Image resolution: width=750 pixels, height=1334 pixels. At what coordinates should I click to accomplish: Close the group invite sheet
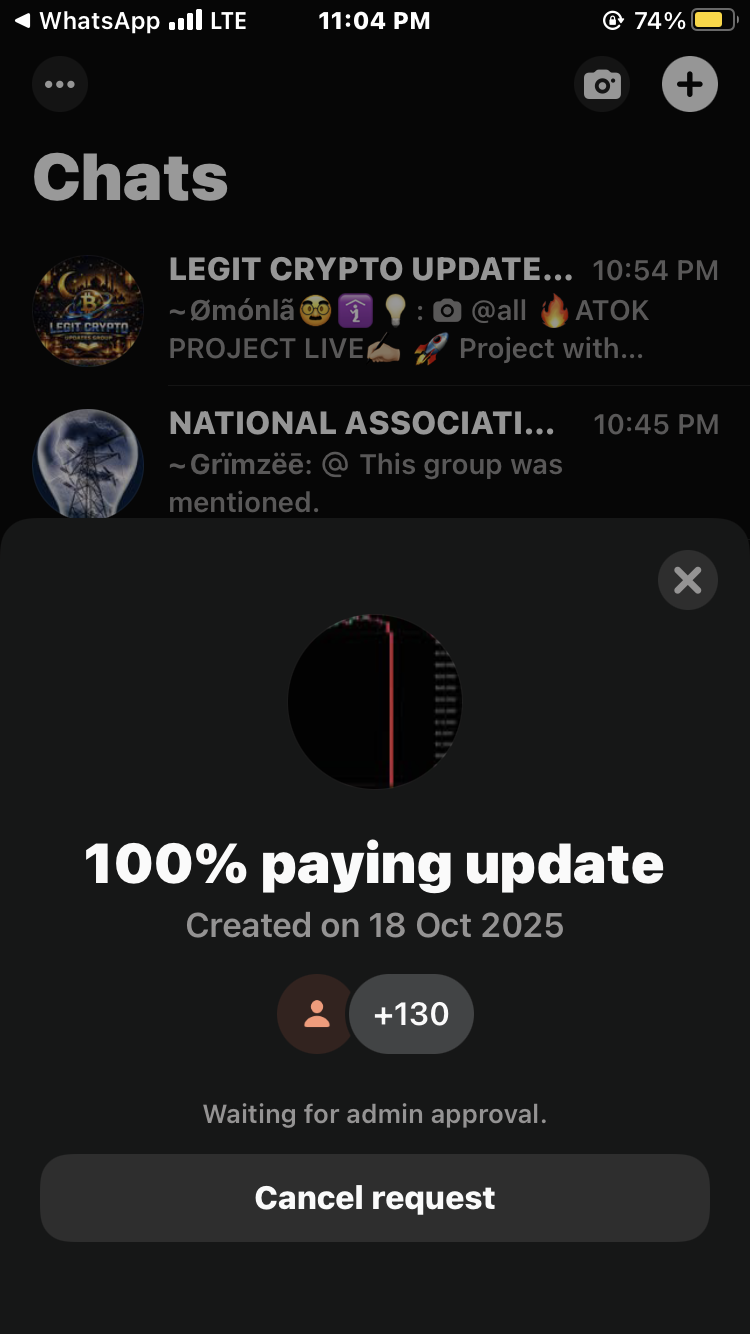click(x=688, y=580)
